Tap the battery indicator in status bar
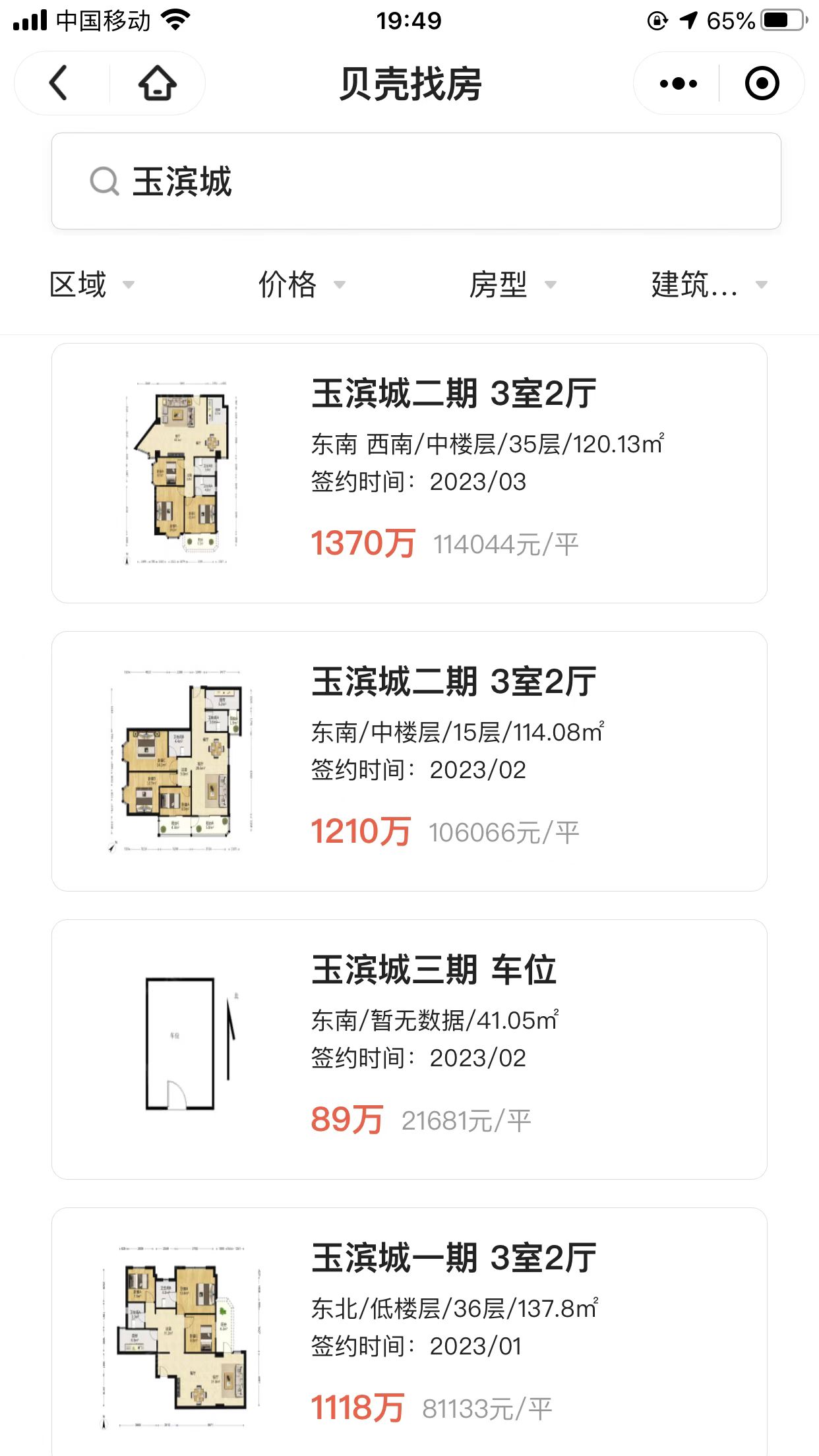Viewport: 819px width, 1456px height. pos(781,20)
